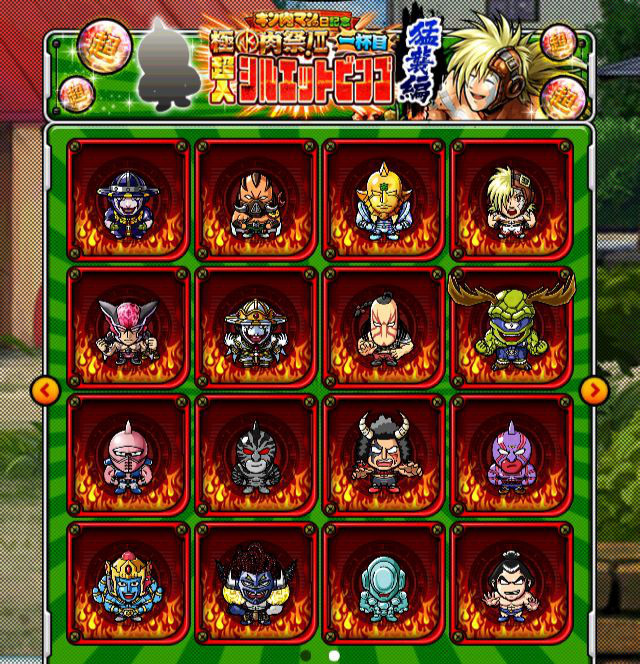
Task: Select the black-and-white zebra-striped character tile
Action: 256,455
